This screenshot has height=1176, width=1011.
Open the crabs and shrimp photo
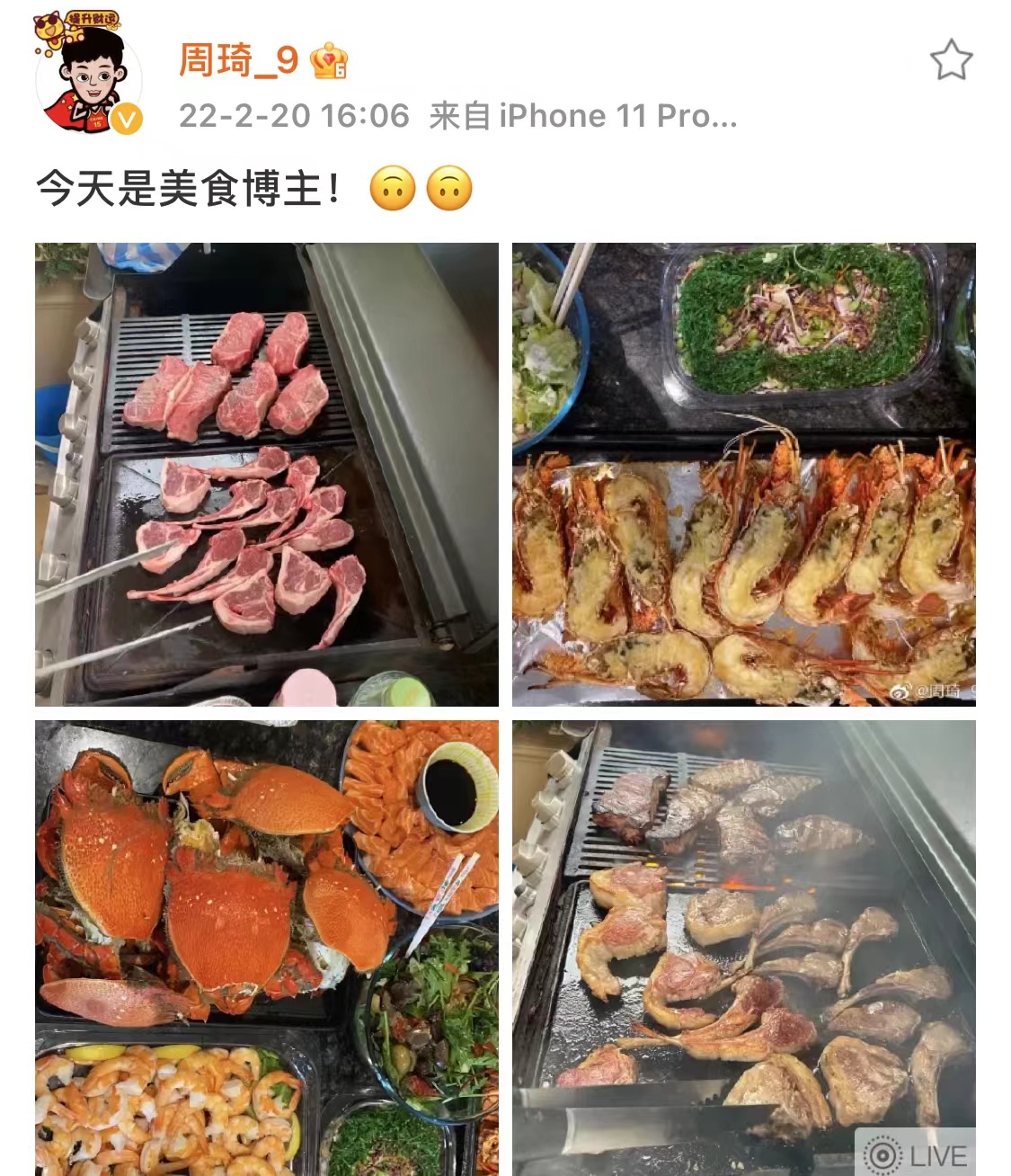pos(266,947)
